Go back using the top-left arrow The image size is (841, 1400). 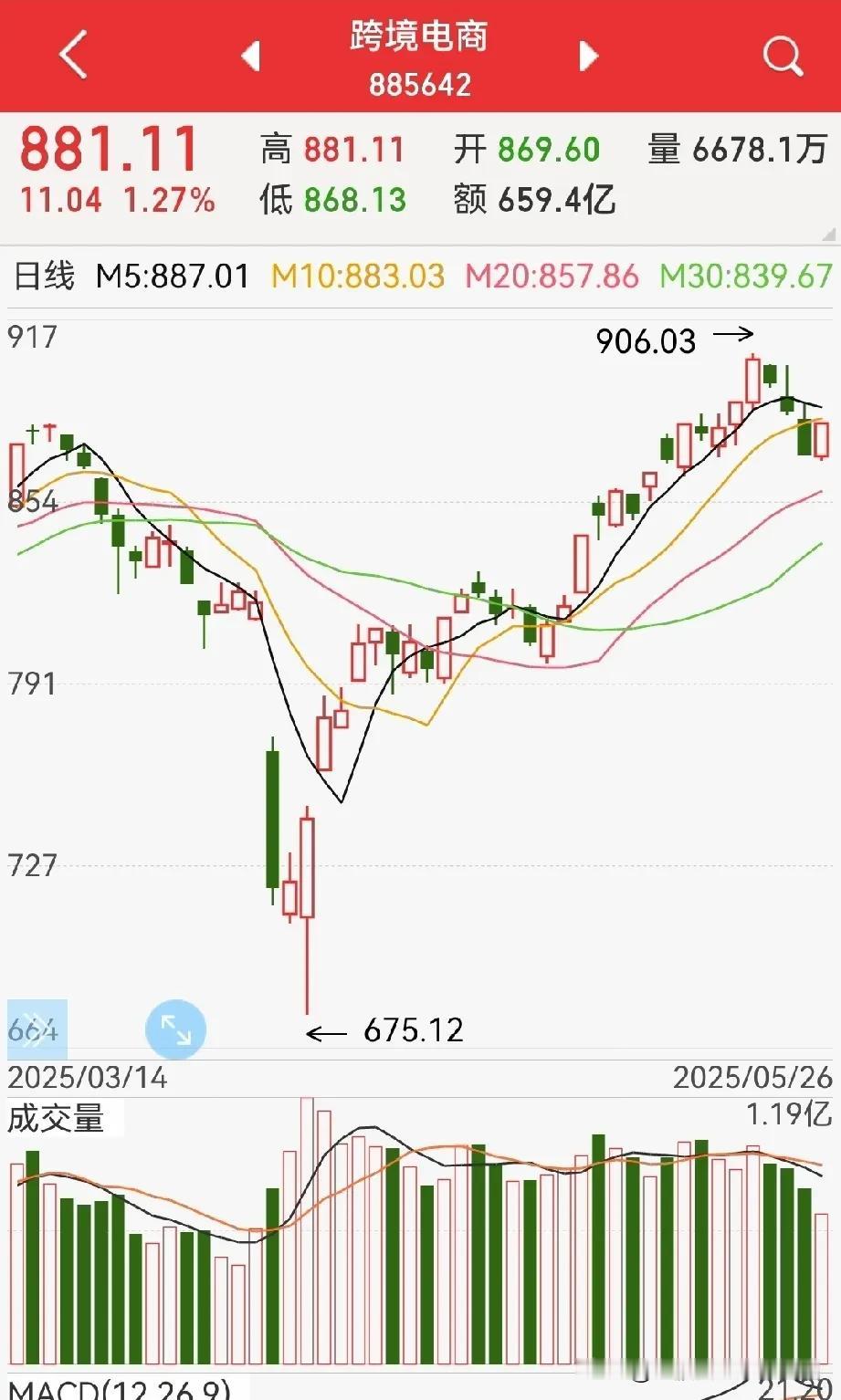73,55
